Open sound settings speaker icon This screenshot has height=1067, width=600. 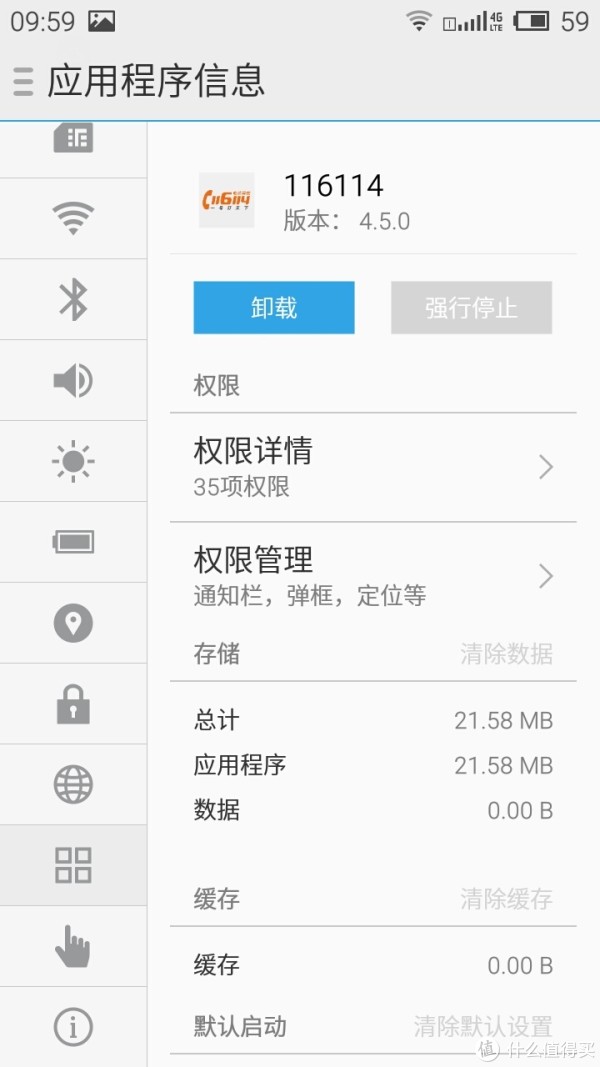pos(73,380)
